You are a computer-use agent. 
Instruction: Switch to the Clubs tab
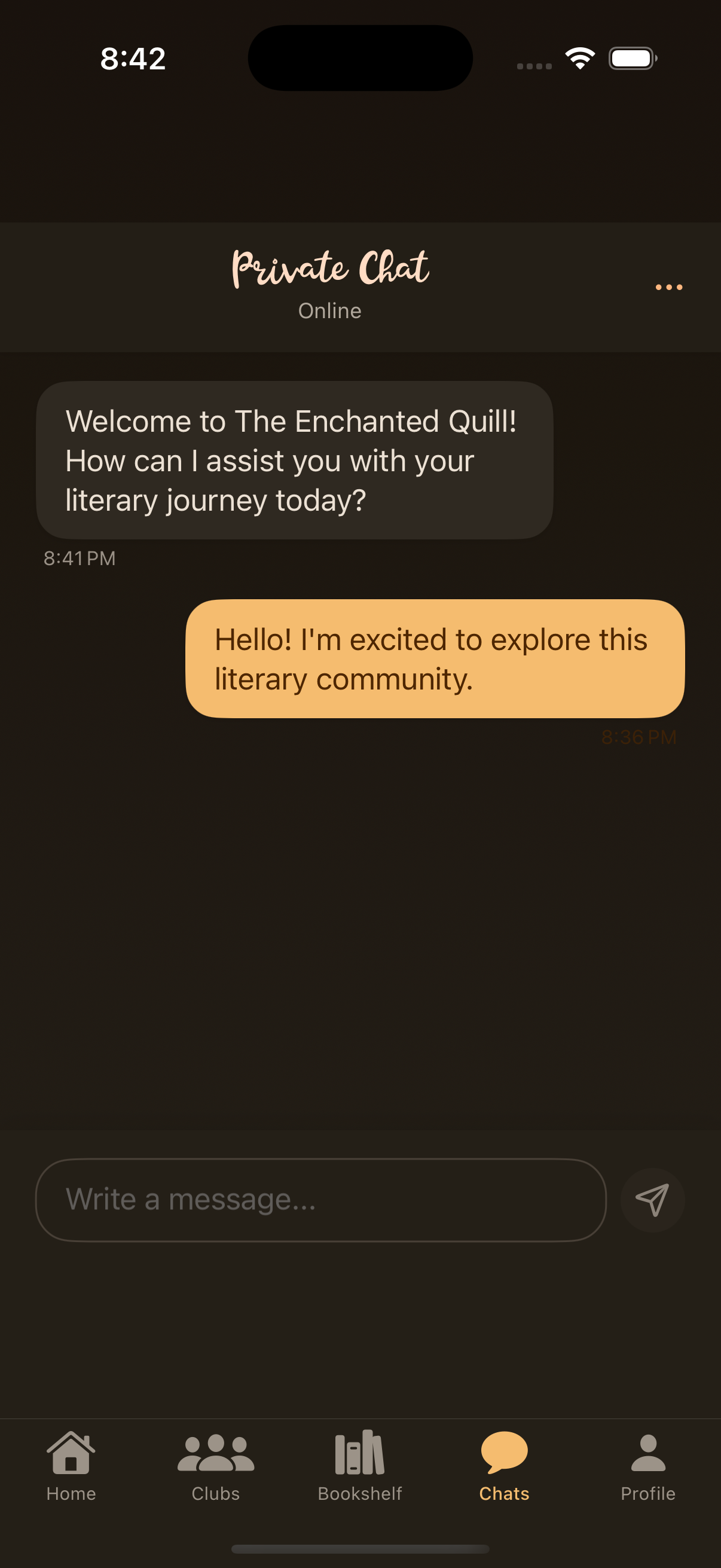(215, 1466)
